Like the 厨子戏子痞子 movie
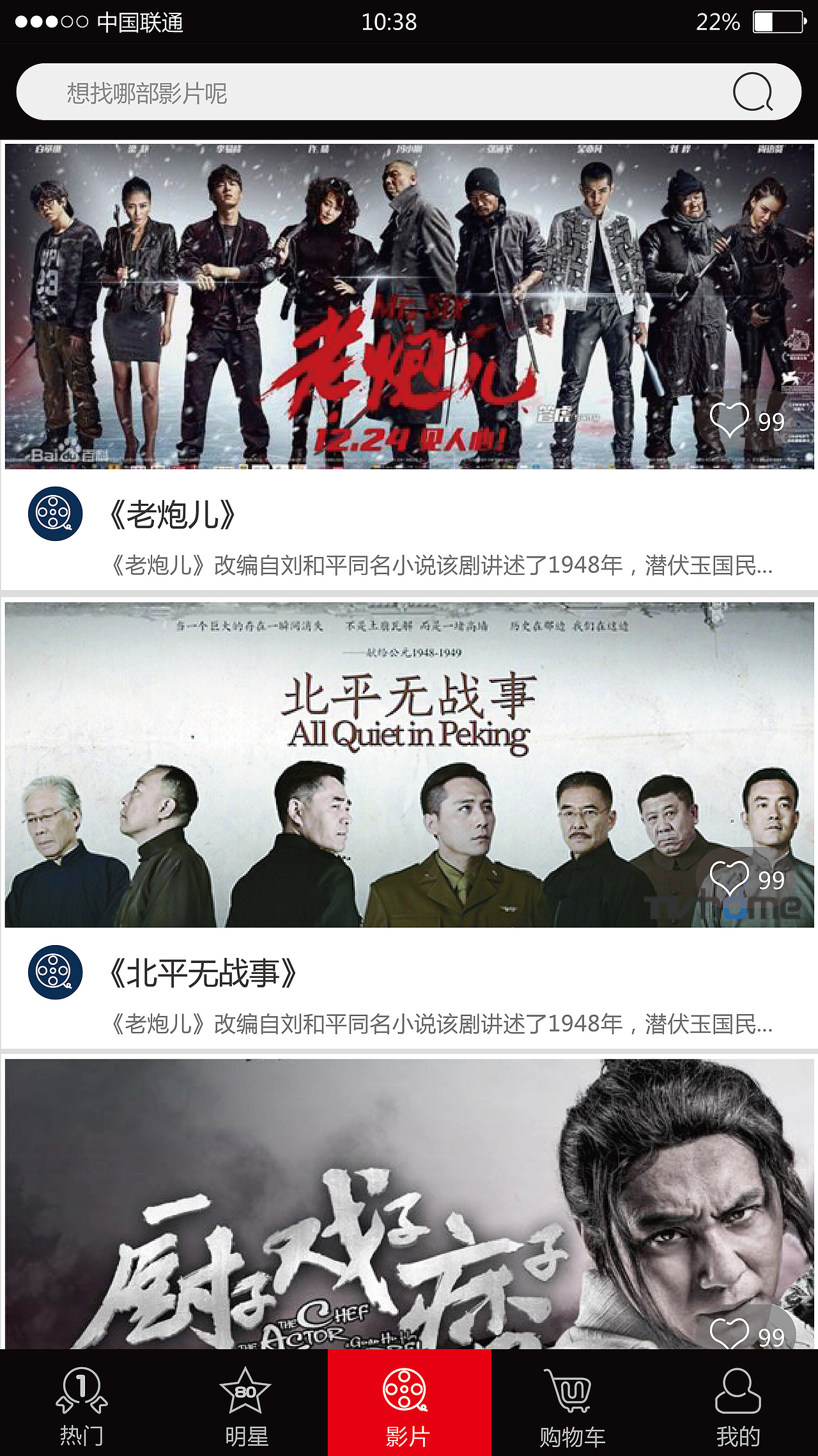Viewport: 818px width, 1456px height. 730,1334
